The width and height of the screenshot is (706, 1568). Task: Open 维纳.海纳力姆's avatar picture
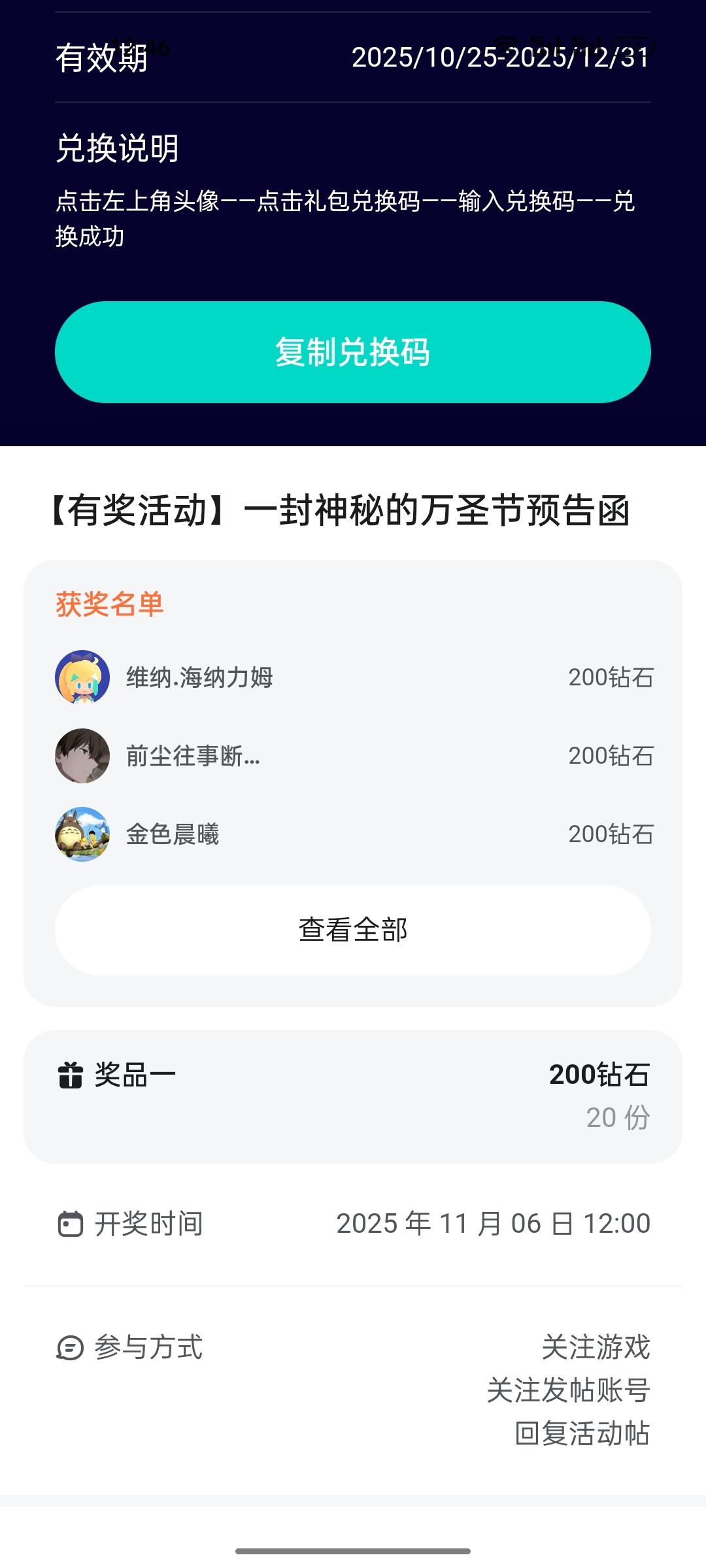tap(82, 678)
